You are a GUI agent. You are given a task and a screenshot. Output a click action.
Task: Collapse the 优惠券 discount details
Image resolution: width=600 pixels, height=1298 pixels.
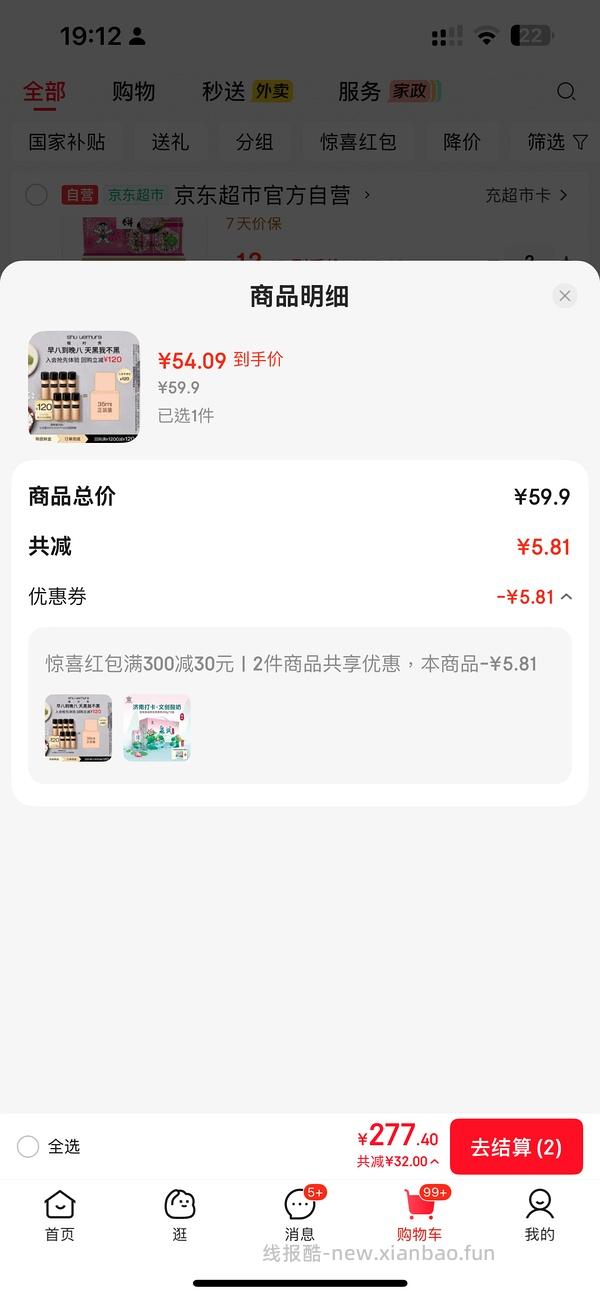566,597
